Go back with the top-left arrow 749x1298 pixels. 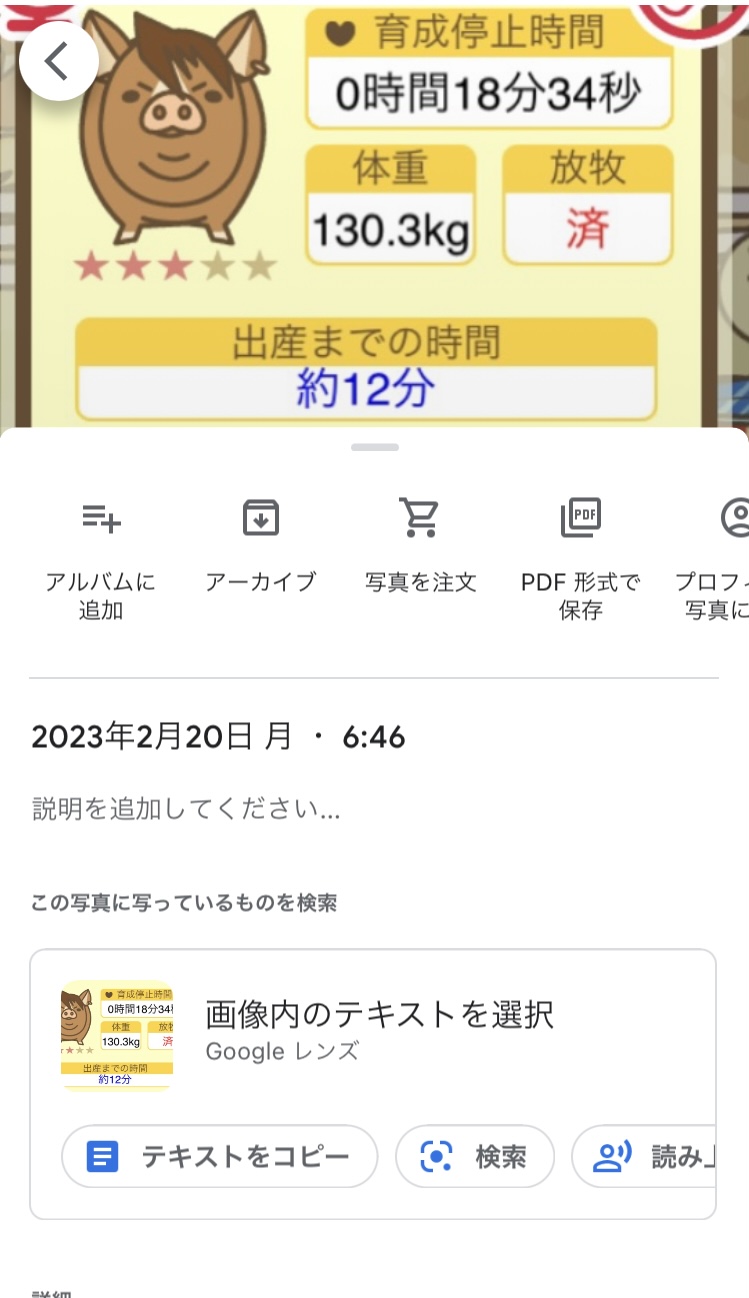click(58, 61)
